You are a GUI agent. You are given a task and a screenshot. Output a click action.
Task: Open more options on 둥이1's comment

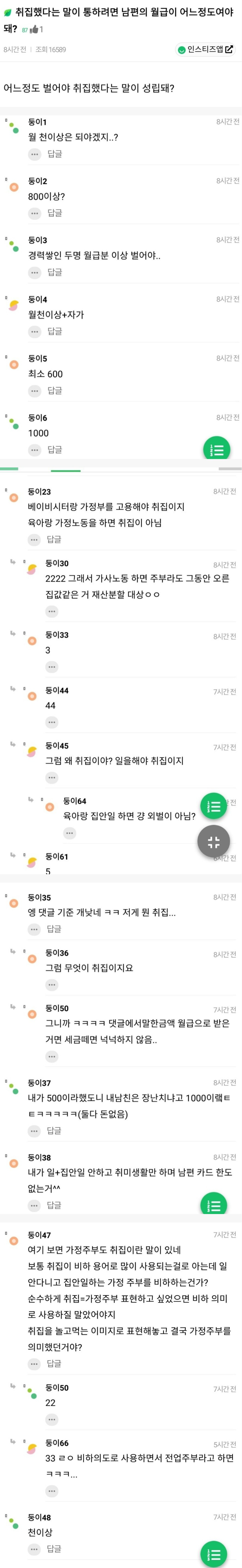pos(35,154)
